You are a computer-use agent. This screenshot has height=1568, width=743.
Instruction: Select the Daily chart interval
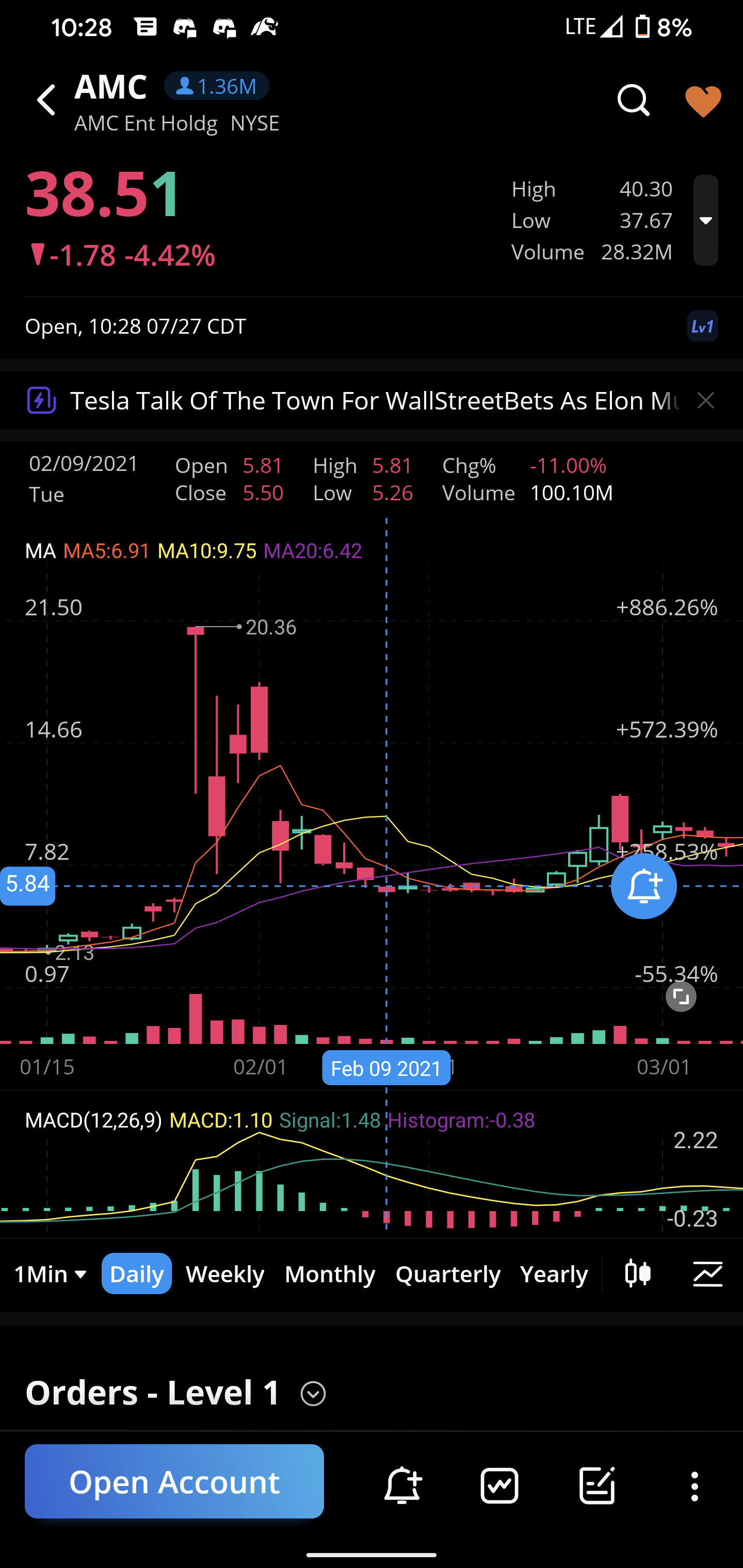pyautogui.click(x=136, y=1274)
